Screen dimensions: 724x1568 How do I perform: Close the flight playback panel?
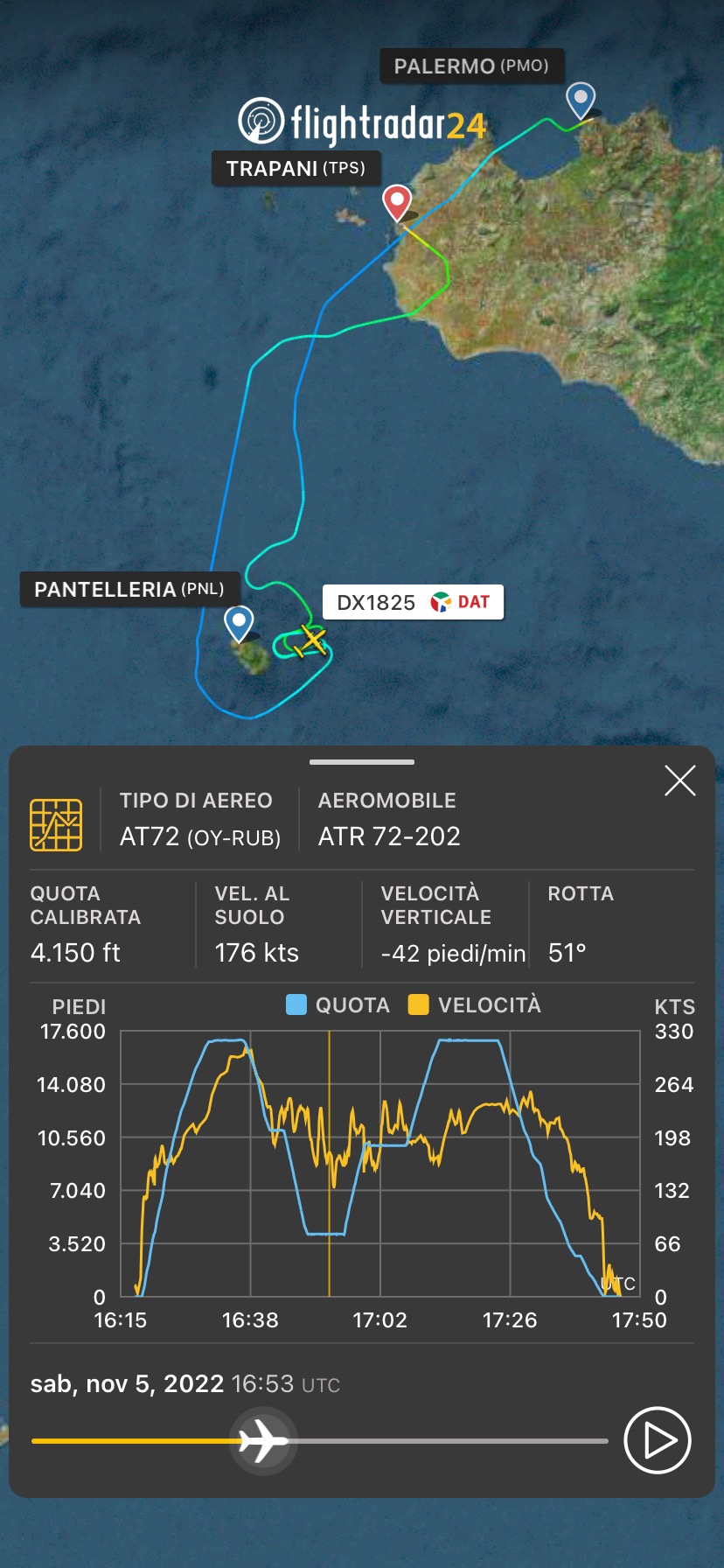[679, 780]
